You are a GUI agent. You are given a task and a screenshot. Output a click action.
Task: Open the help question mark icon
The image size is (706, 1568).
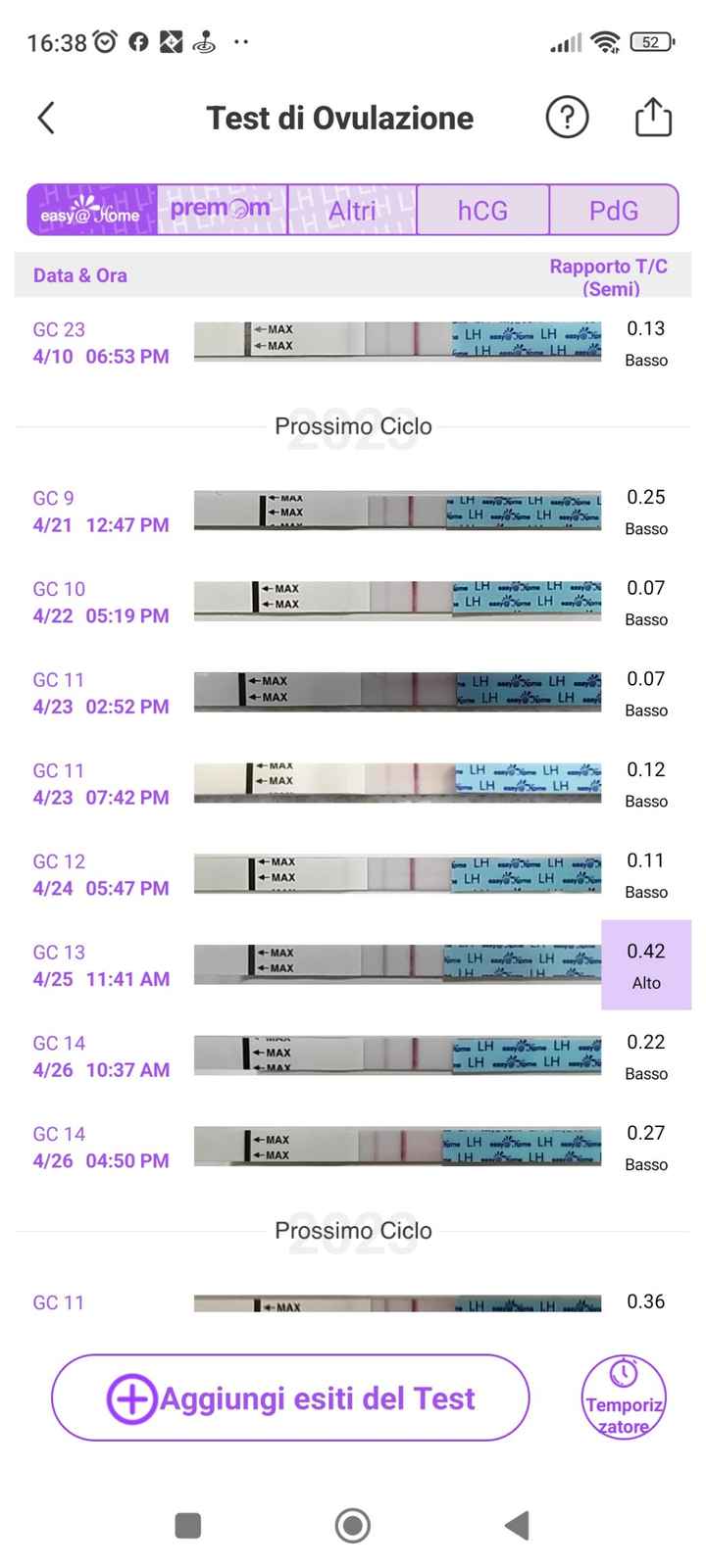point(566,118)
